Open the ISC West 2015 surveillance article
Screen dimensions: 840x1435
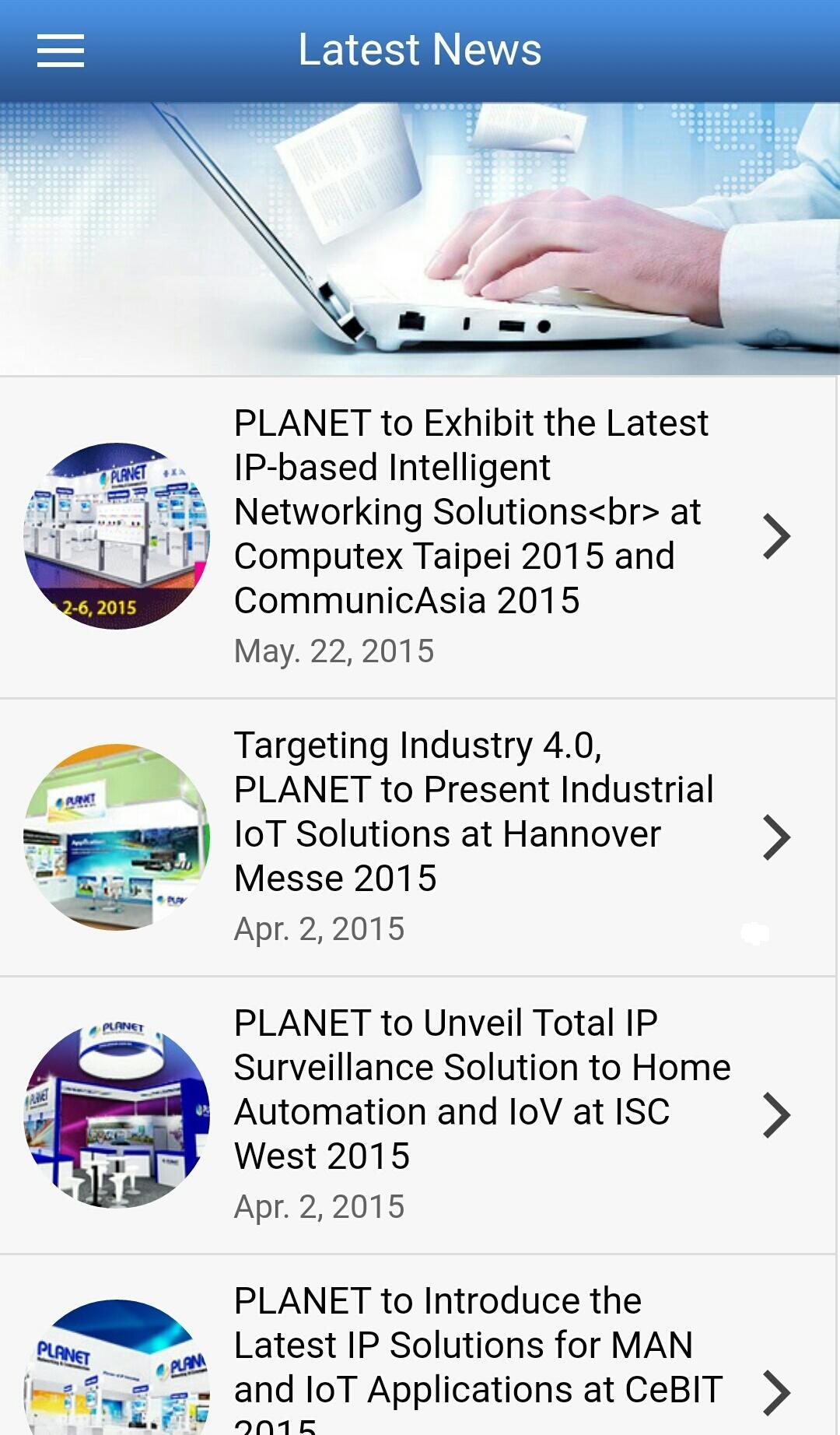click(418, 1115)
